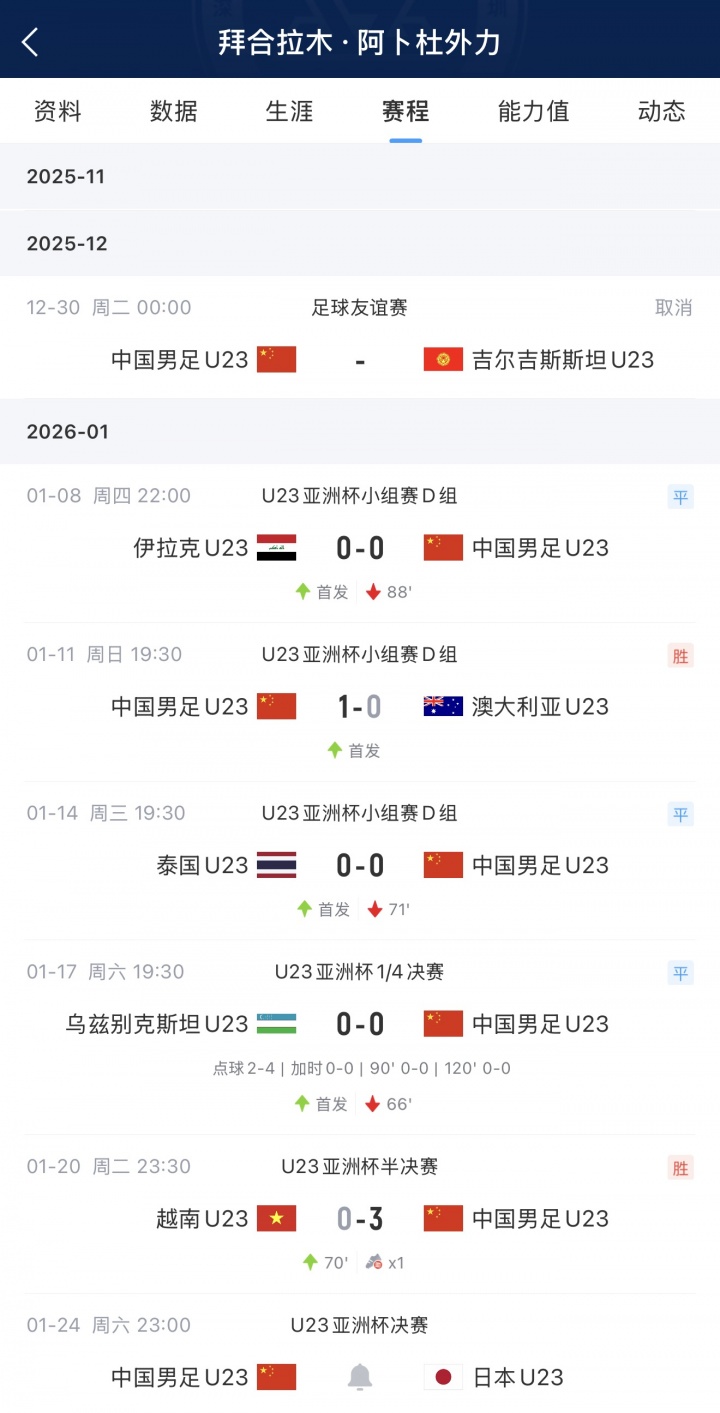Switch to the 资料 tab
This screenshot has width=720, height=1413.
pyautogui.click(x=58, y=111)
